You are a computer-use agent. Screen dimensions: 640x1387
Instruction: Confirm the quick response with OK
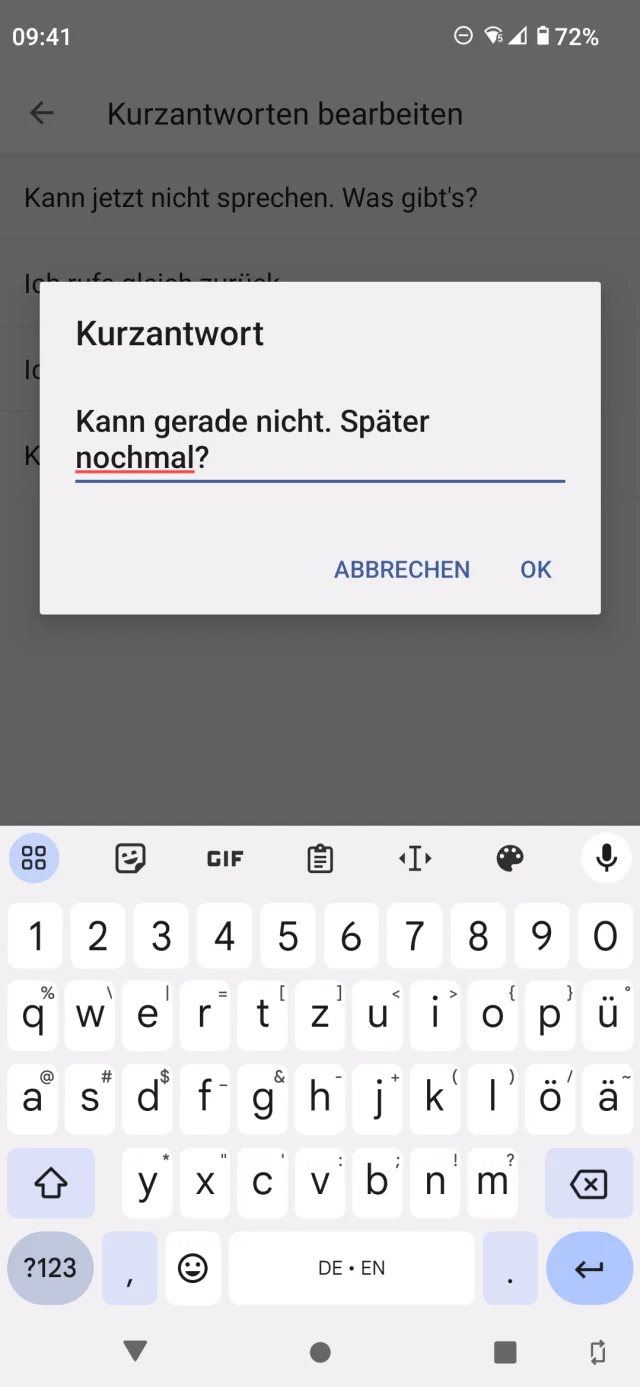(535, 569)
